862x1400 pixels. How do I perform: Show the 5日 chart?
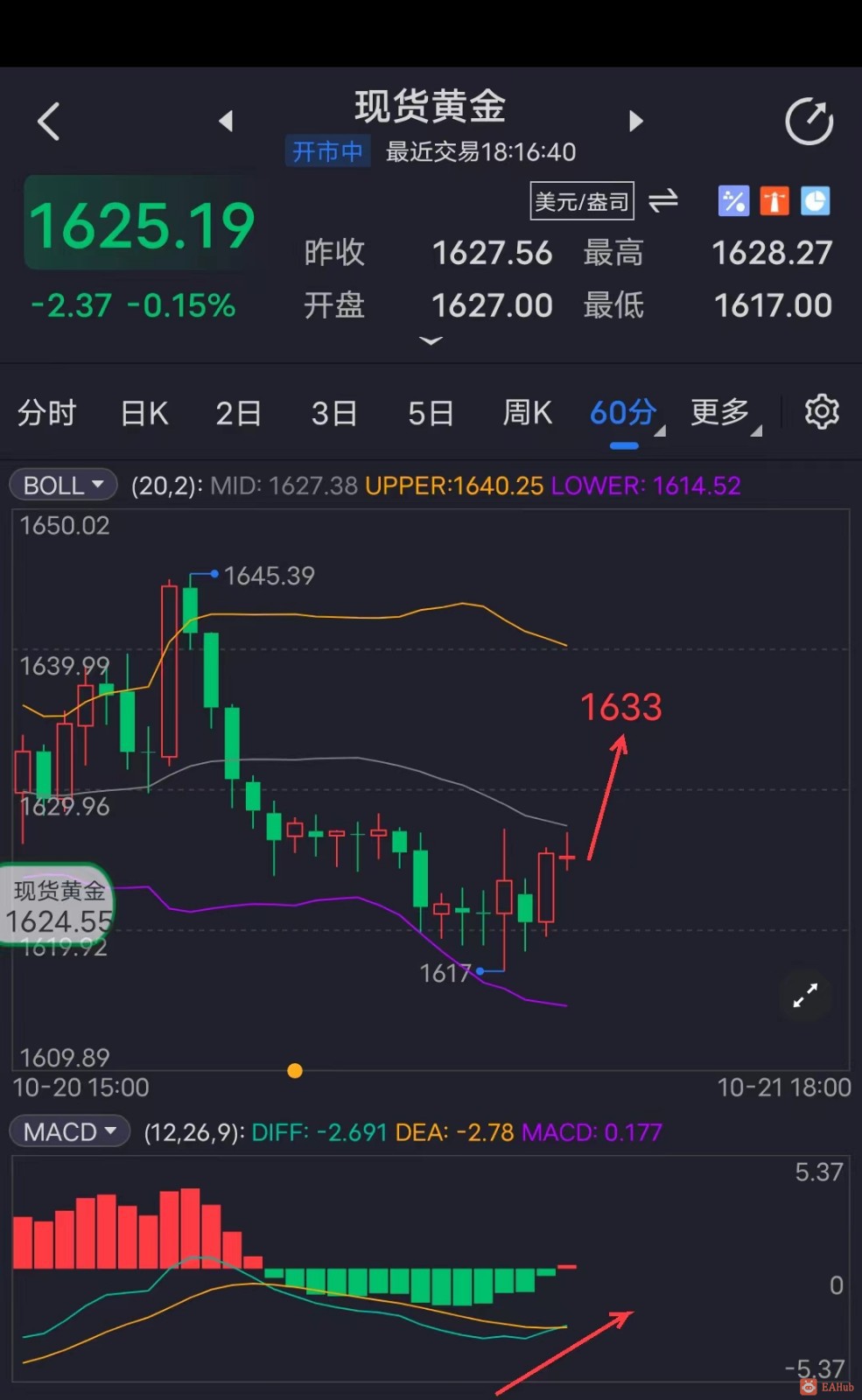click(x=431, y=412)
